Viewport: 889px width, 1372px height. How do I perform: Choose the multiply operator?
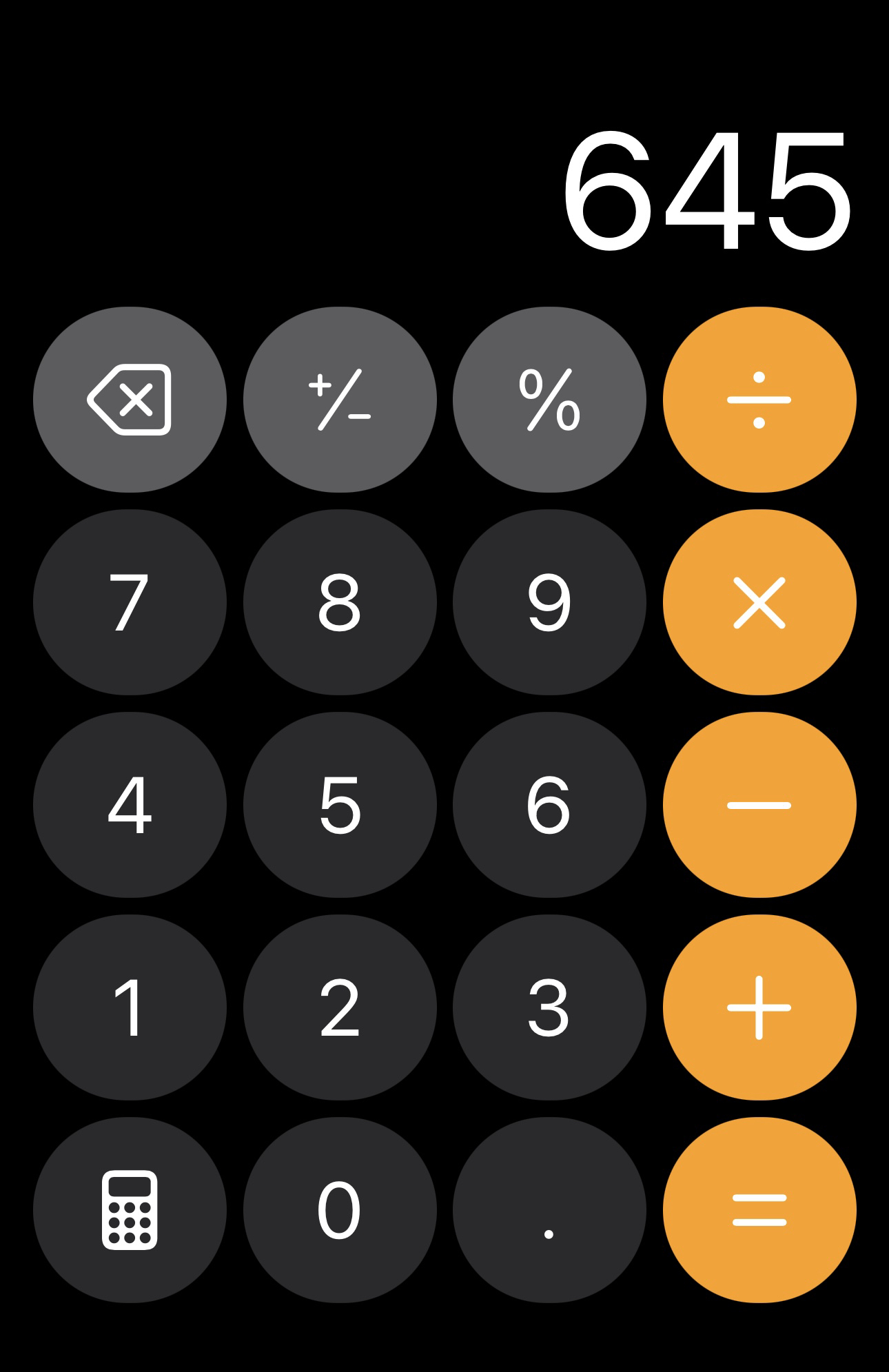pos(759,602)
